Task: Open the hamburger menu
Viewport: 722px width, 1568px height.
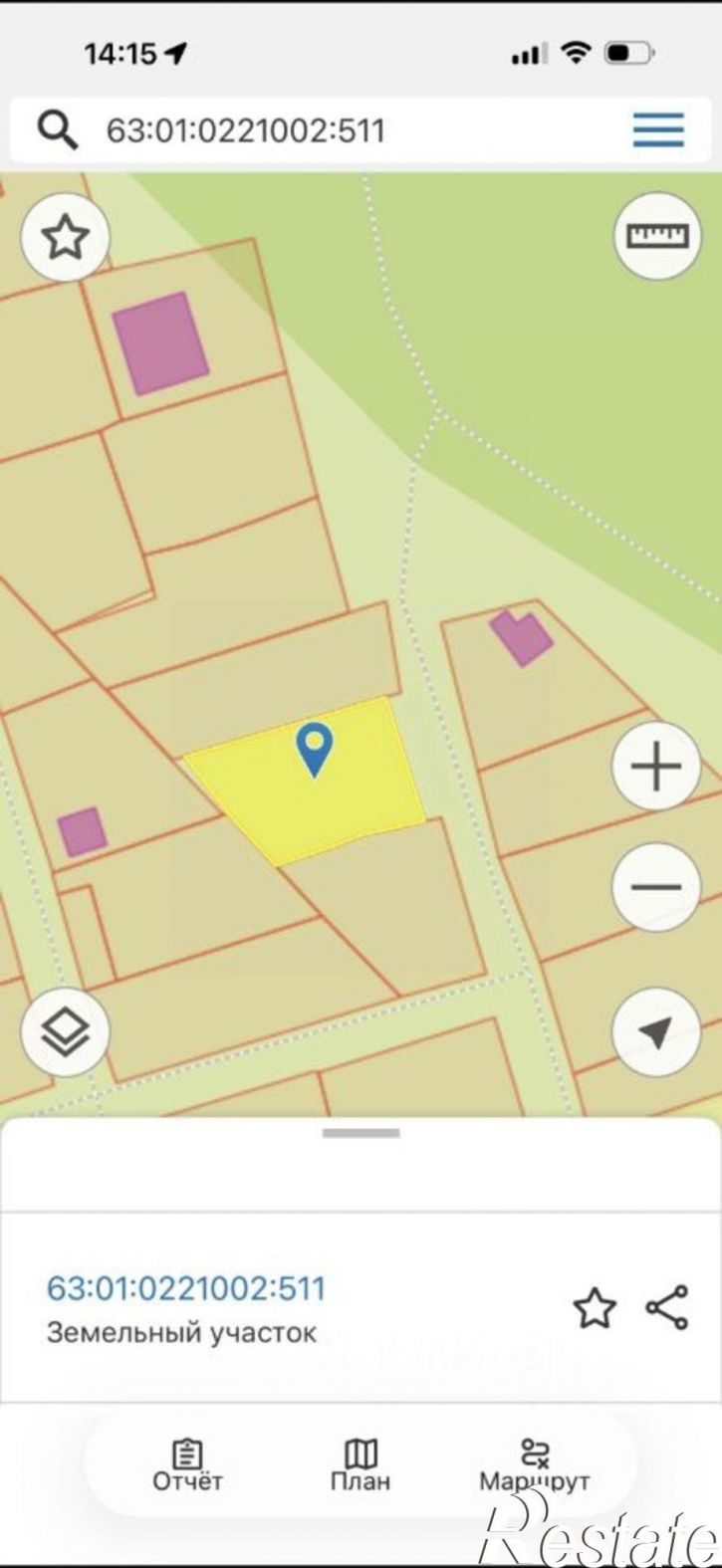Action: coord(658,130)
